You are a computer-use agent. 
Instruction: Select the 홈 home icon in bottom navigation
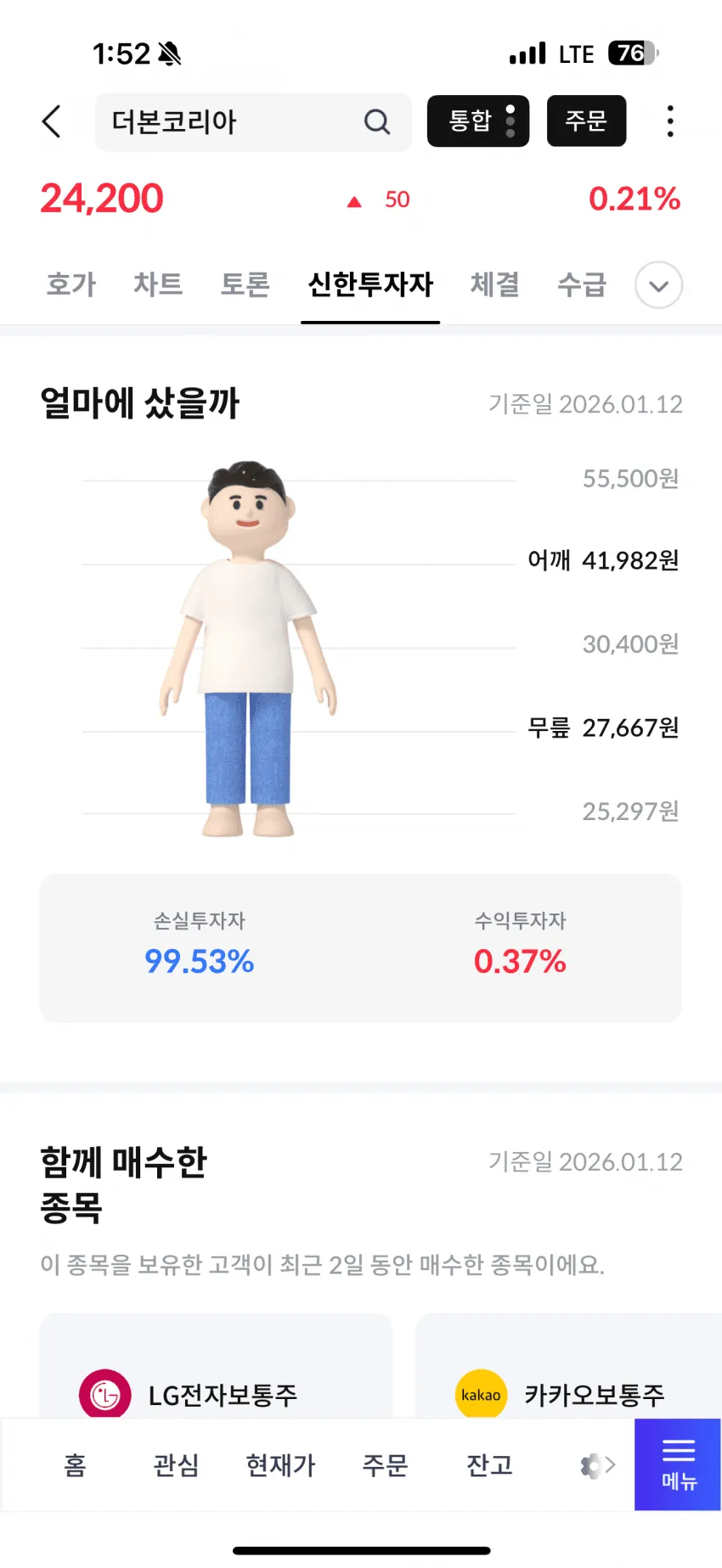75,1464
